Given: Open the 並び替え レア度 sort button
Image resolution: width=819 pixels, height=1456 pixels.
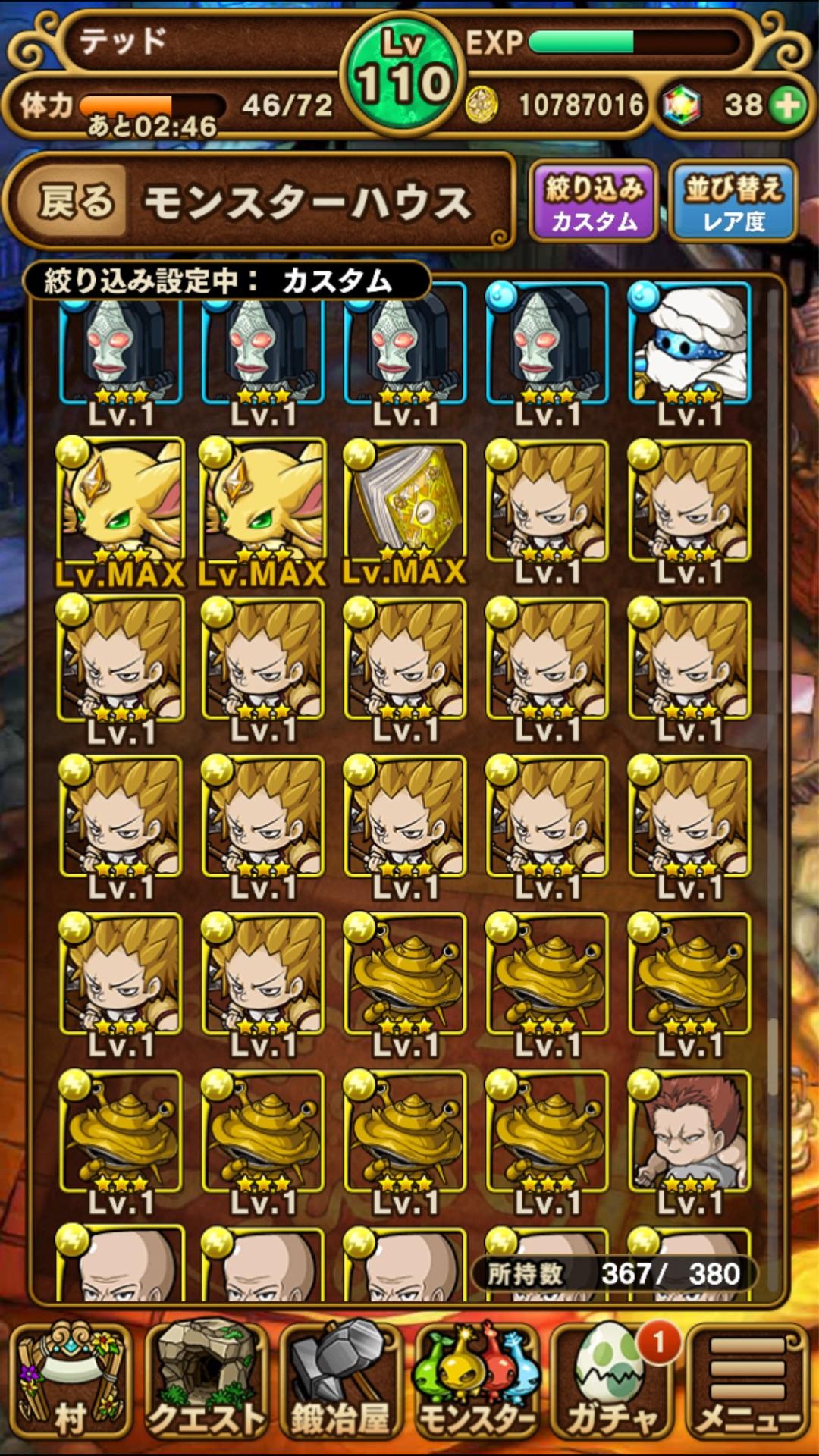Looking at the screenshot, I should (x=733, y=202).
